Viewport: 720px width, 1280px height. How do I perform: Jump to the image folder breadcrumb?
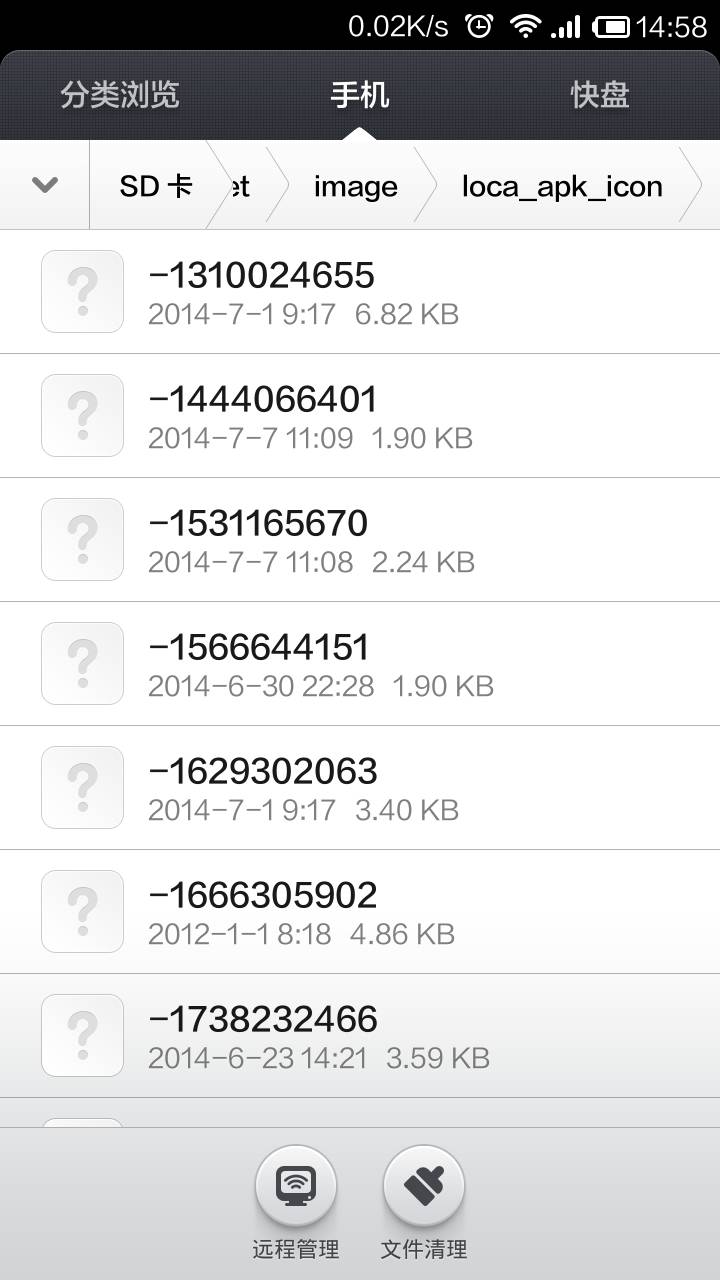[355, 186]
